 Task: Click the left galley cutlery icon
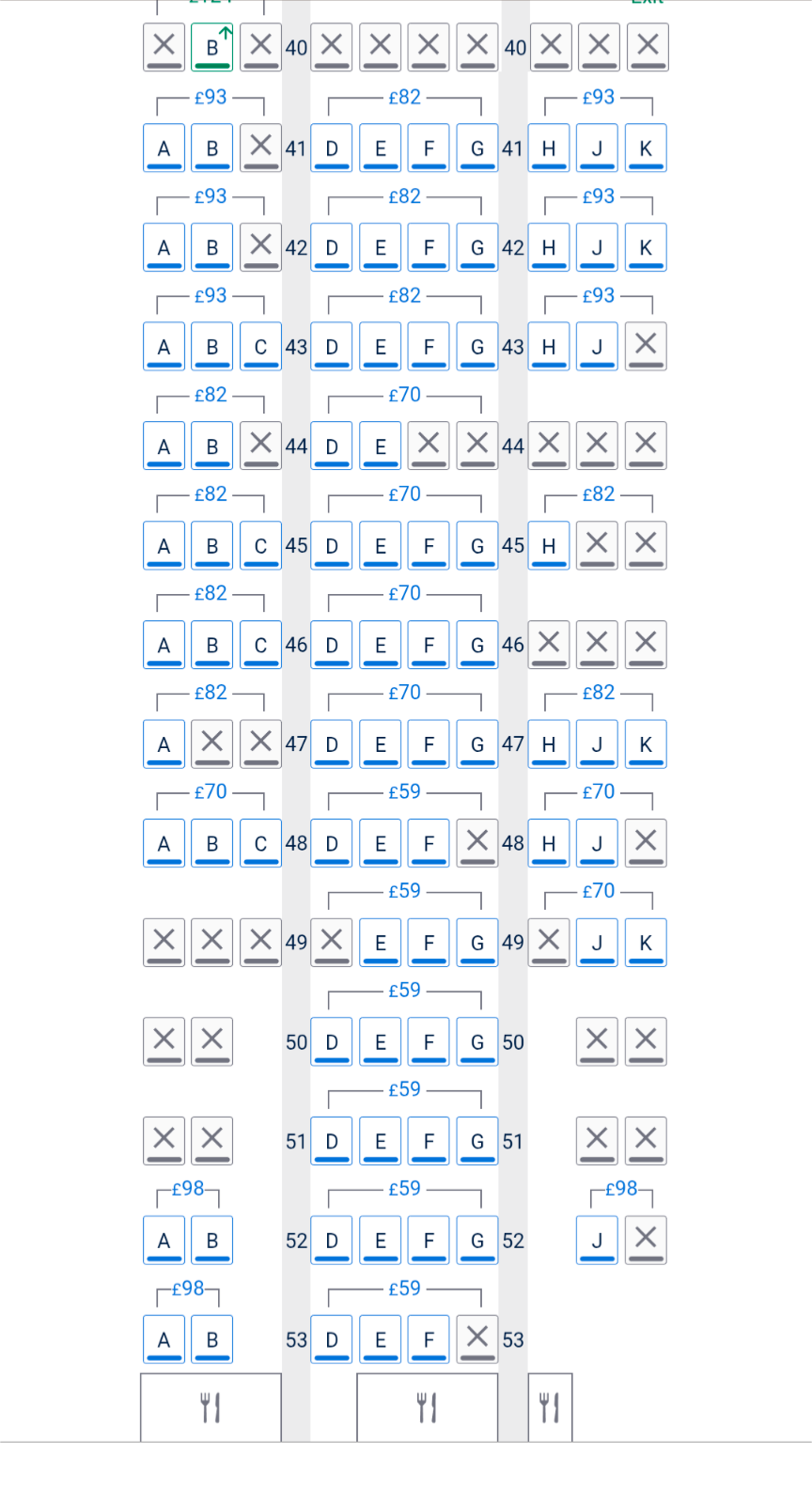(x=210, y=1407)
